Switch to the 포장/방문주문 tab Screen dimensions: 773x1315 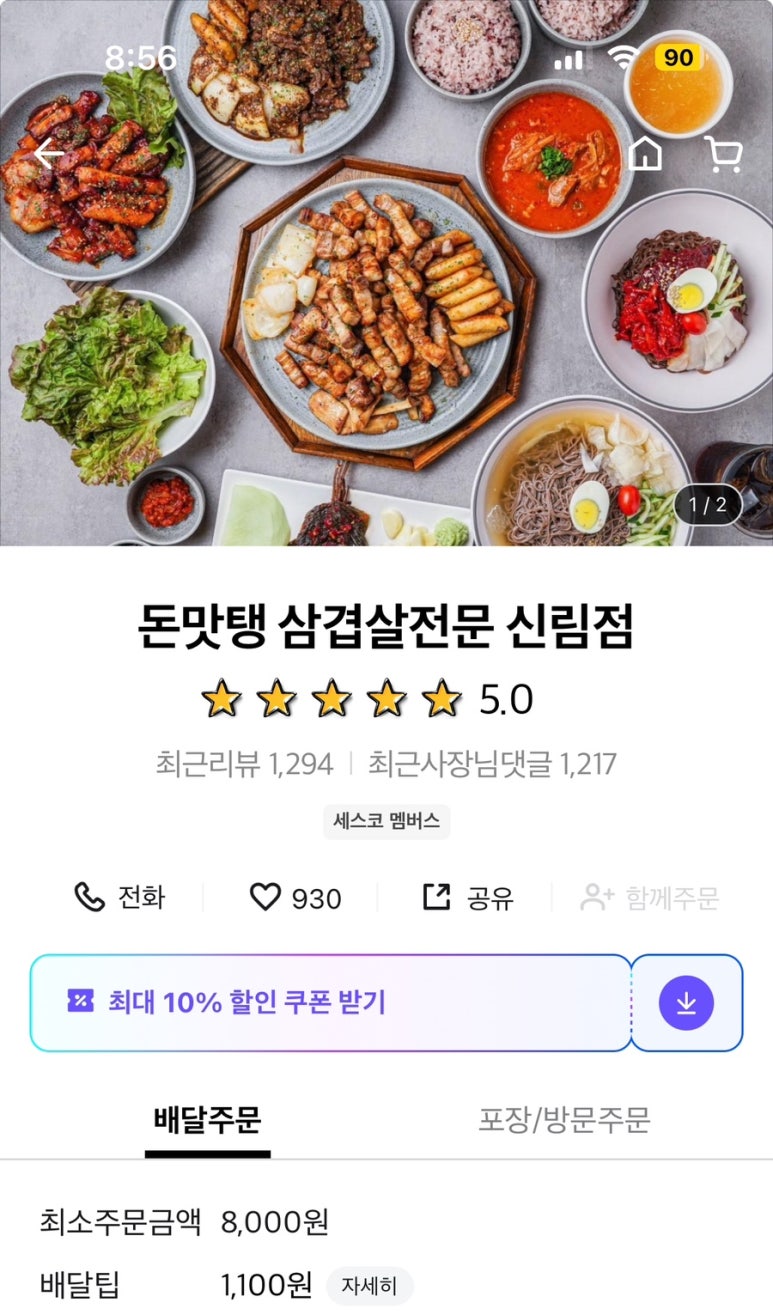[x=564, y=1121]
